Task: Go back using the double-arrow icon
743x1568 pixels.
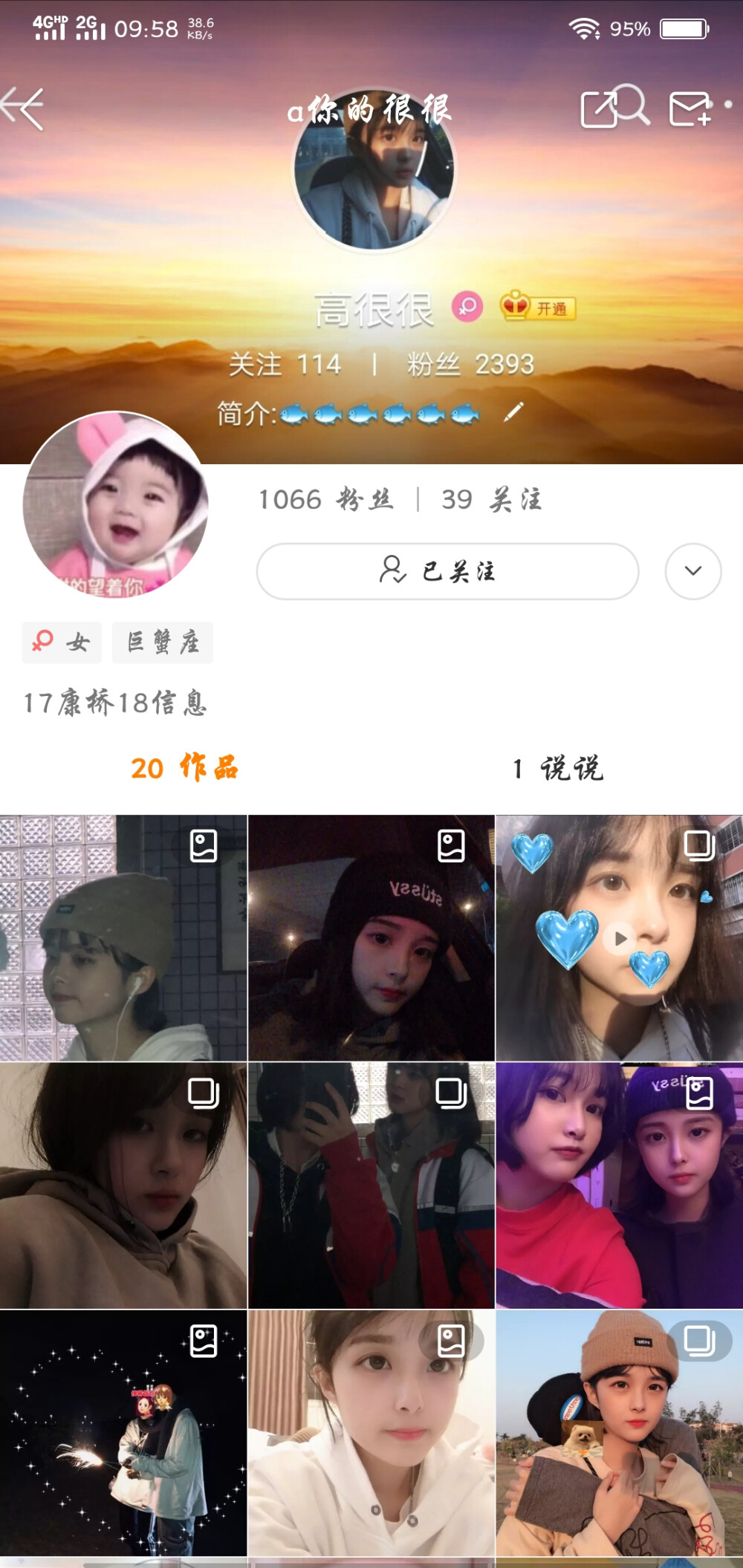Action: 24,109
